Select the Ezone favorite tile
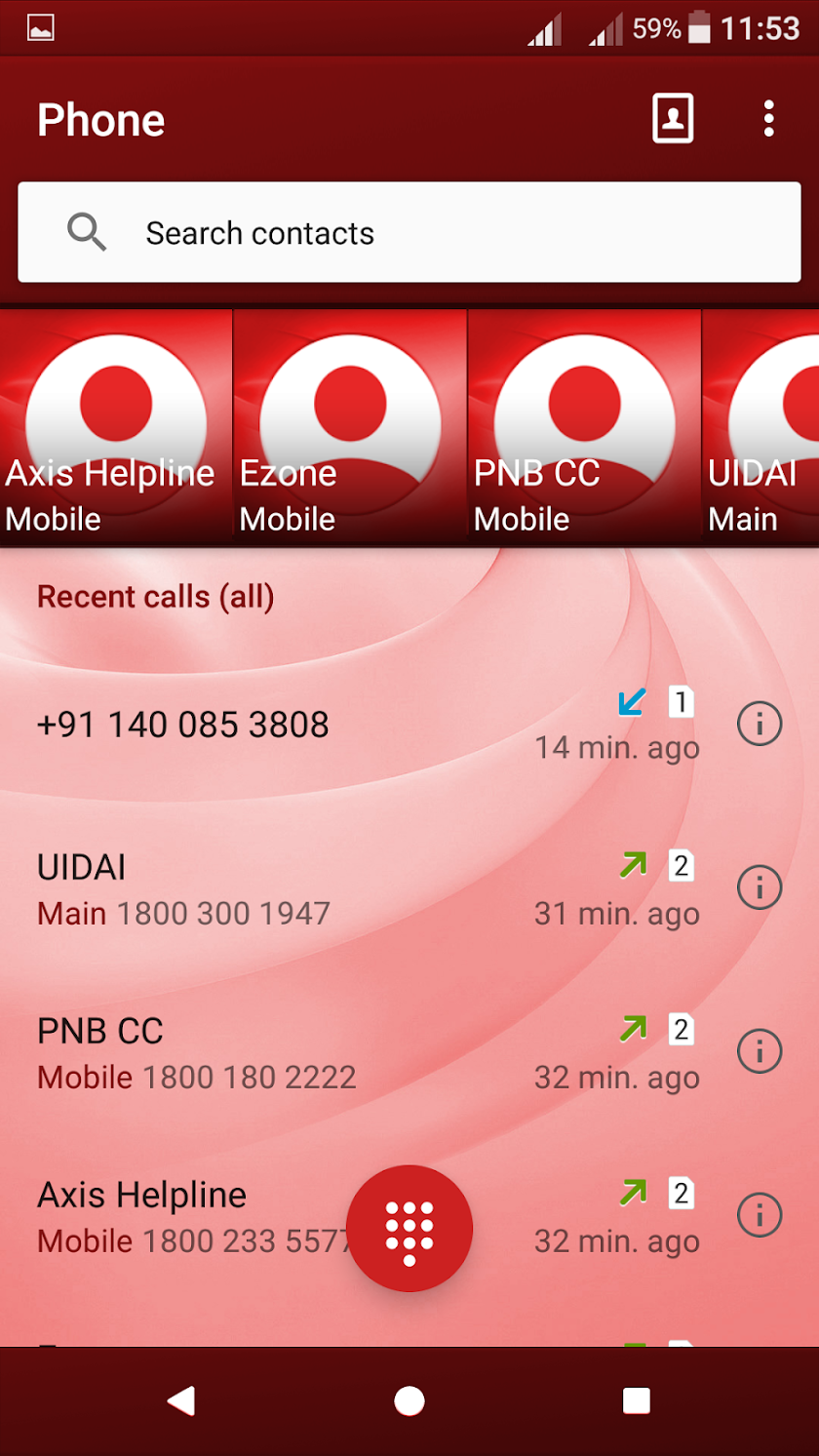The width and height of the screenshot is (819, 1456). (350, 425)
